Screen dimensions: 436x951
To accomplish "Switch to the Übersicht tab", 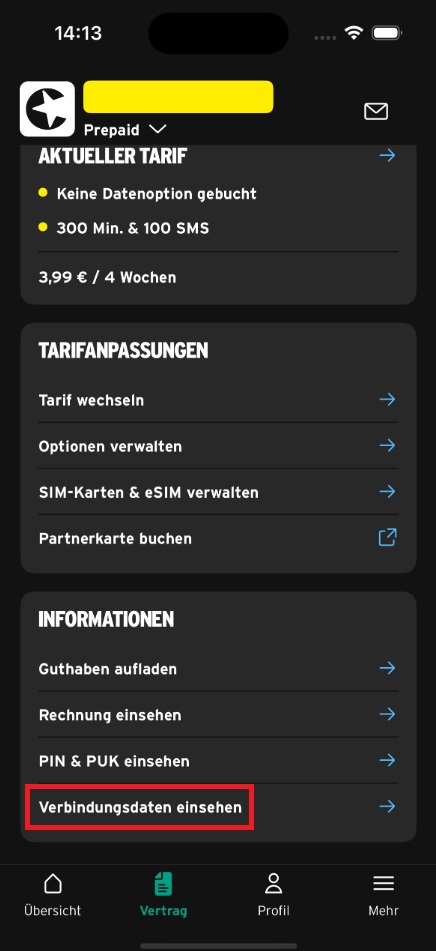I will coord(53,895).
